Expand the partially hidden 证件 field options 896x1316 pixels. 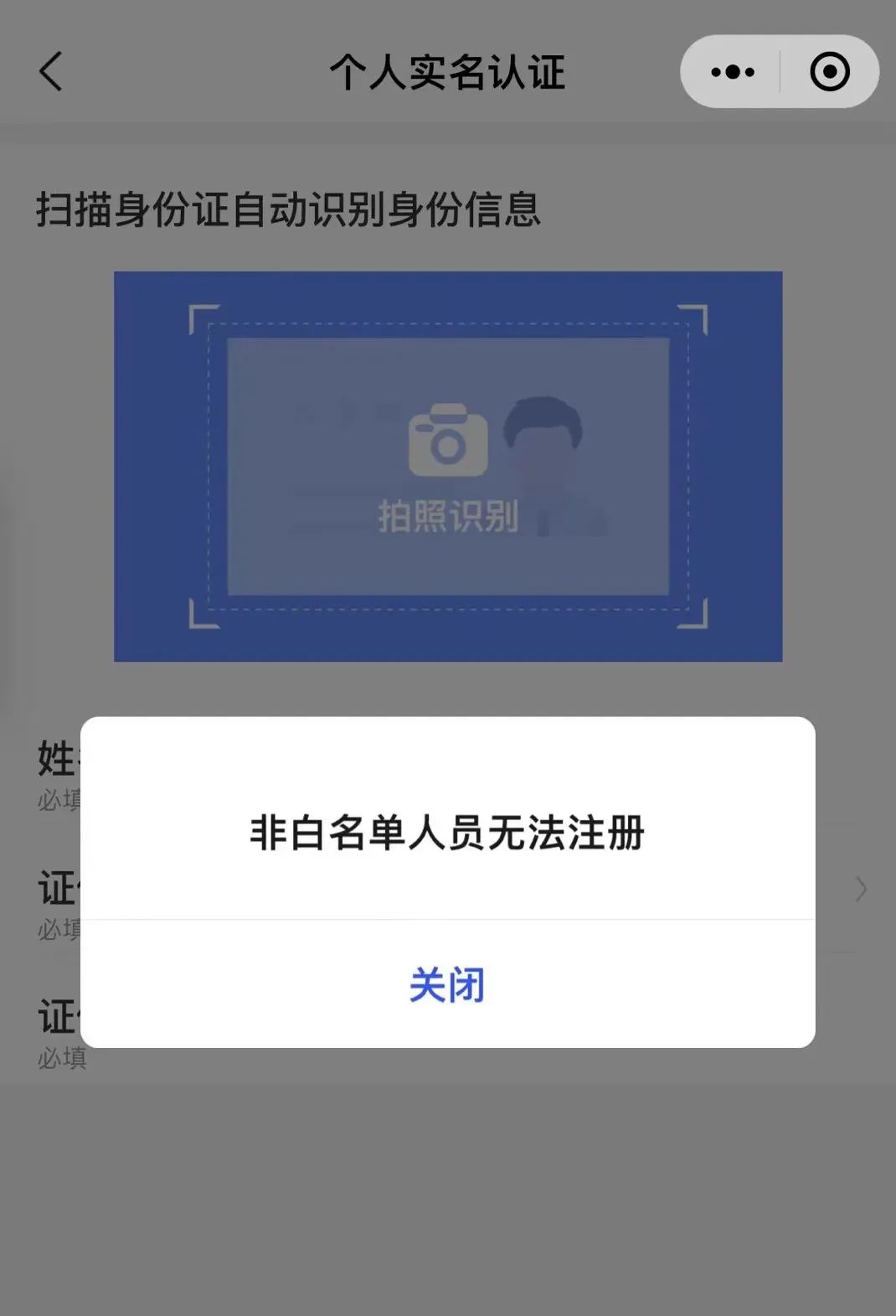coord(860,890)
